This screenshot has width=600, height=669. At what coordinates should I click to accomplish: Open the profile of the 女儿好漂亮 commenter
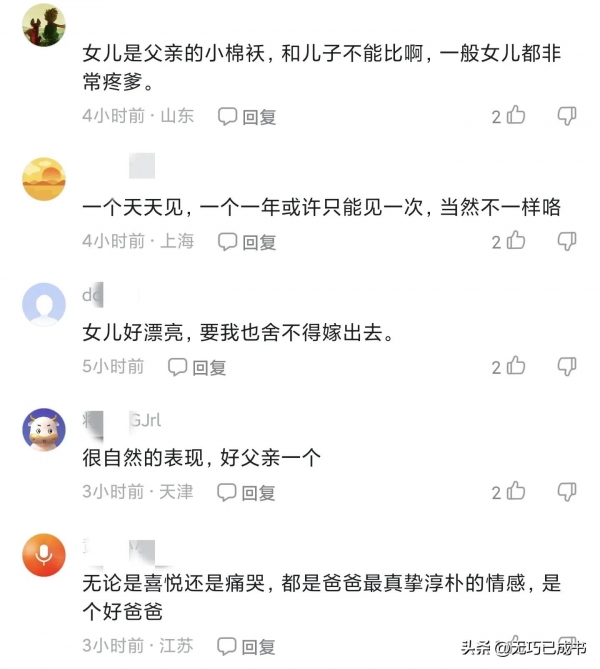pyautogui.click(x=43, y=304)
